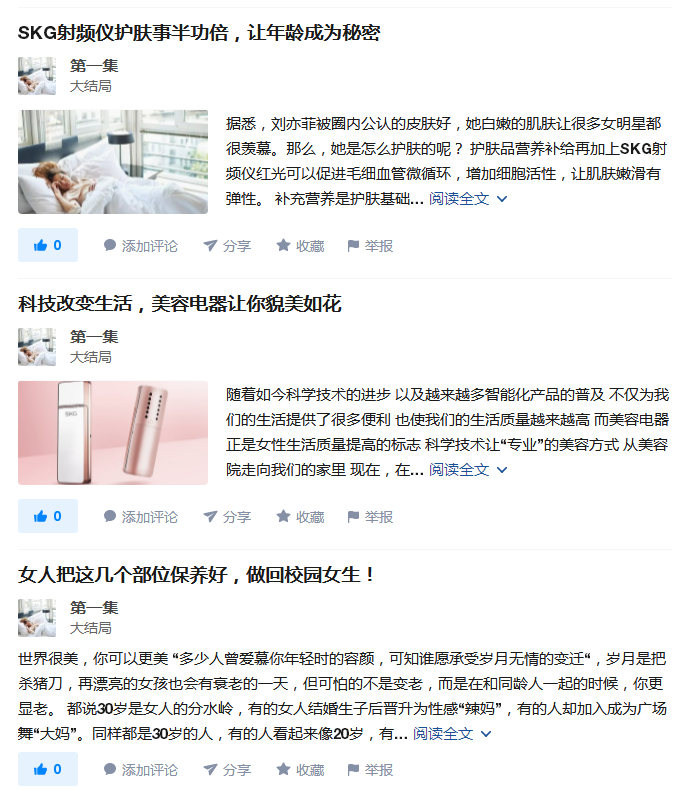Image resolution: width=678 pixels, height=790 pixels.
Task: Bookmark (收藏) the 科技改变生活 article
Action: coord(300,517)
